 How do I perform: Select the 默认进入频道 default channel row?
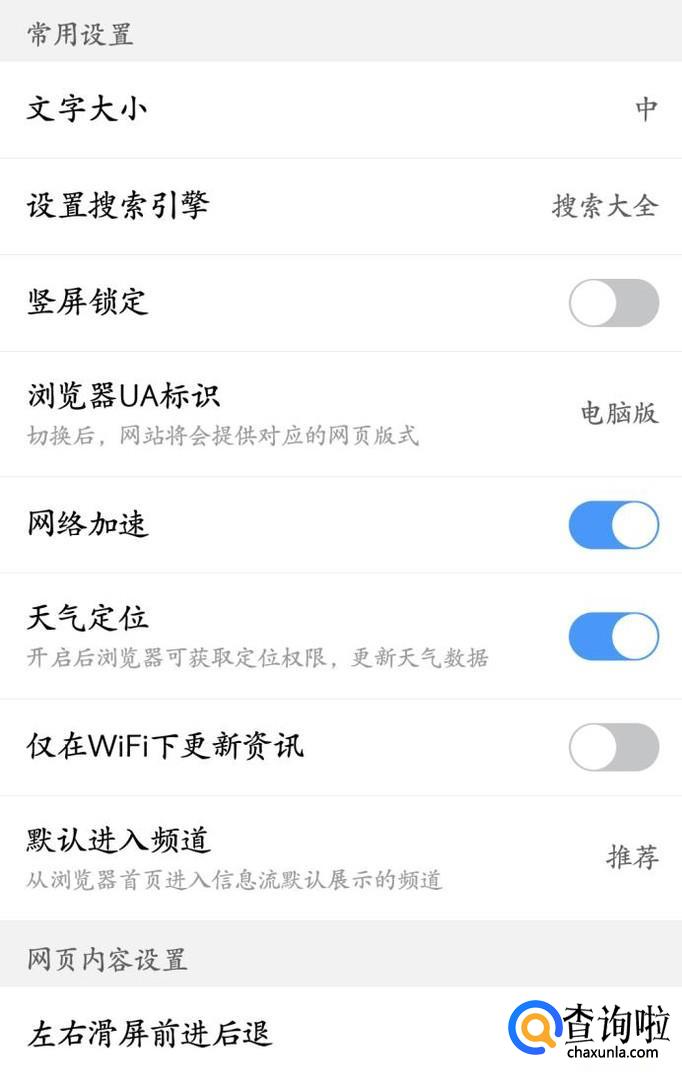[x=340, y=857]
